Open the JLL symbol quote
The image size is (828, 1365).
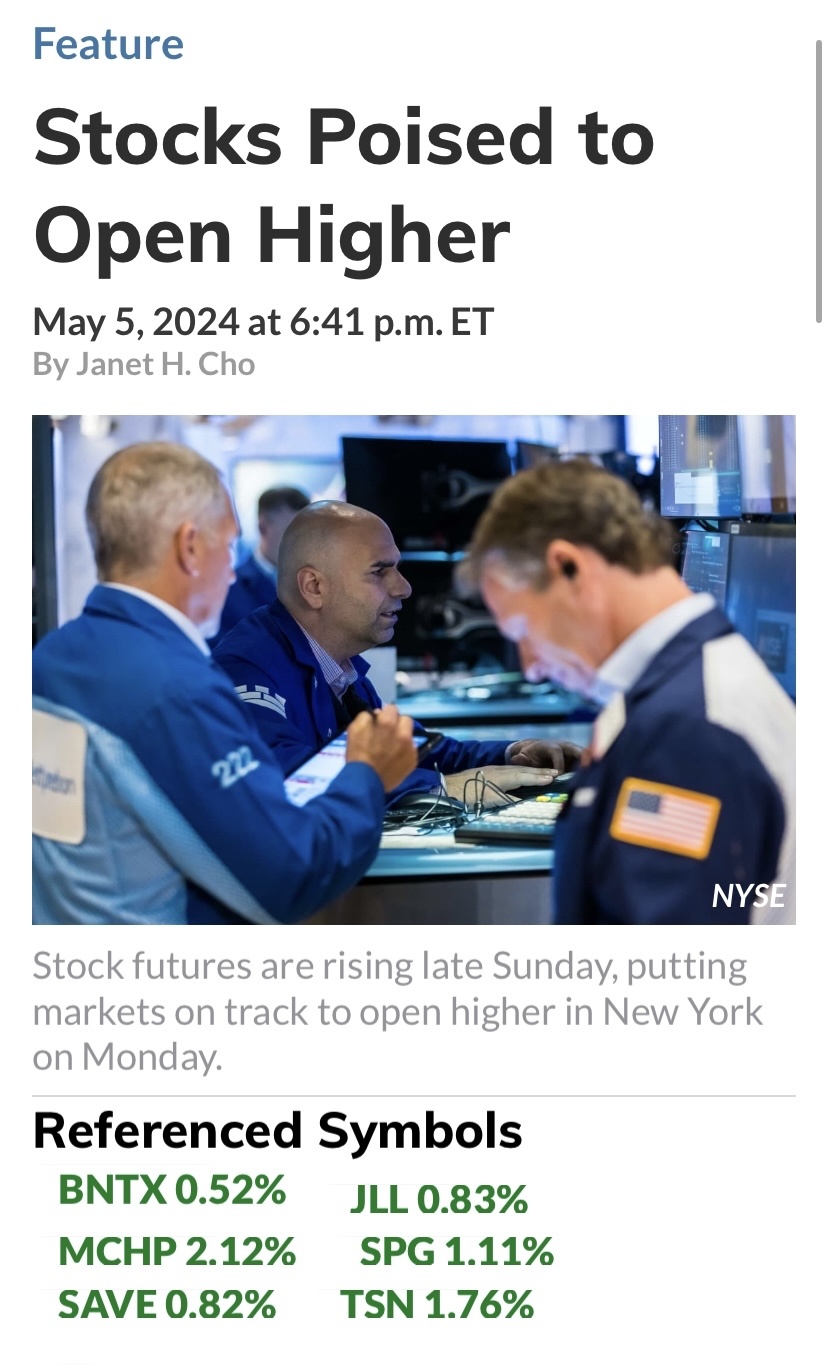tap(438, 1199)
